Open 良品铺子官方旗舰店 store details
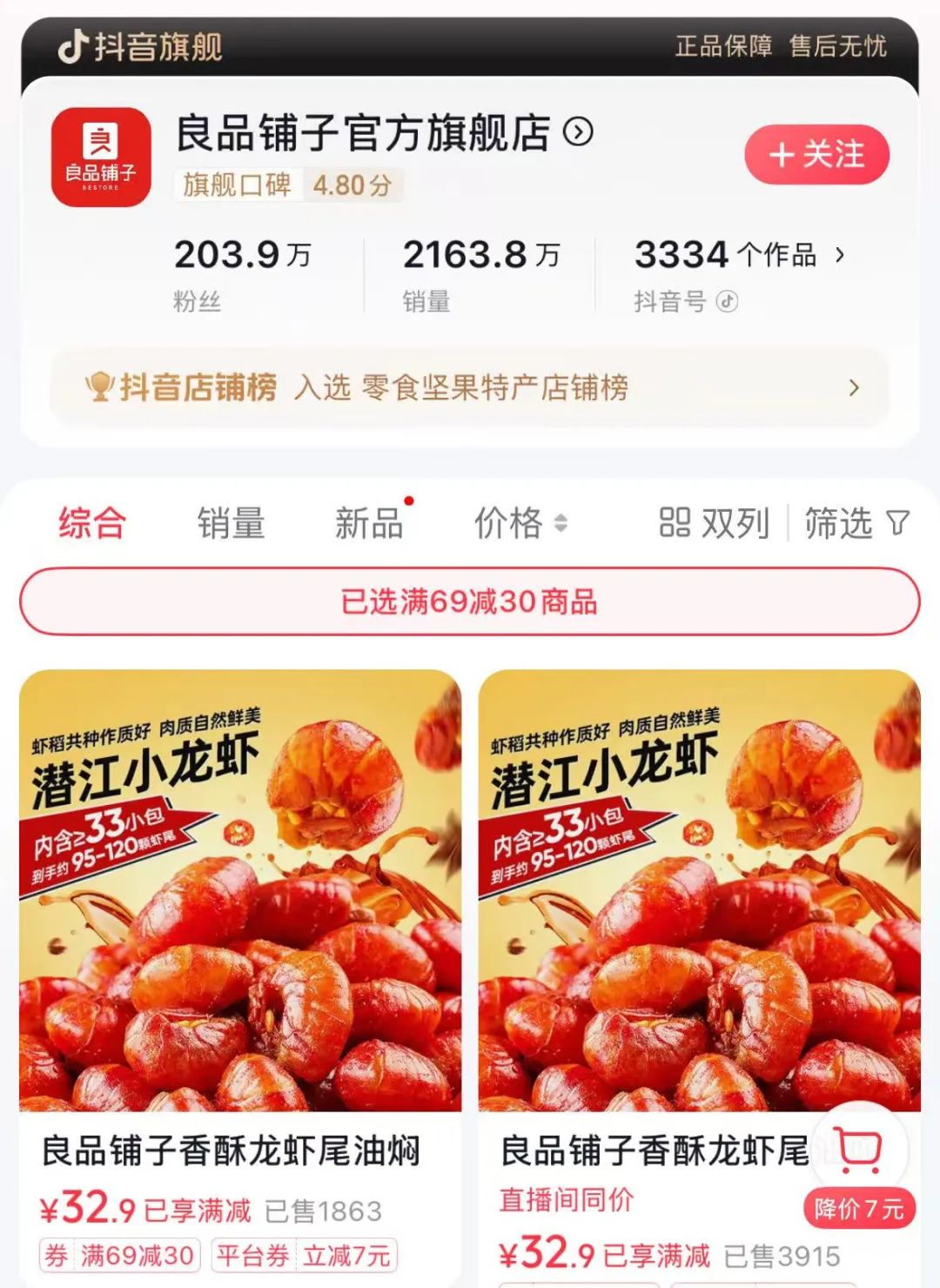Viewport: 940px width, 1288px height. point(383,133)
